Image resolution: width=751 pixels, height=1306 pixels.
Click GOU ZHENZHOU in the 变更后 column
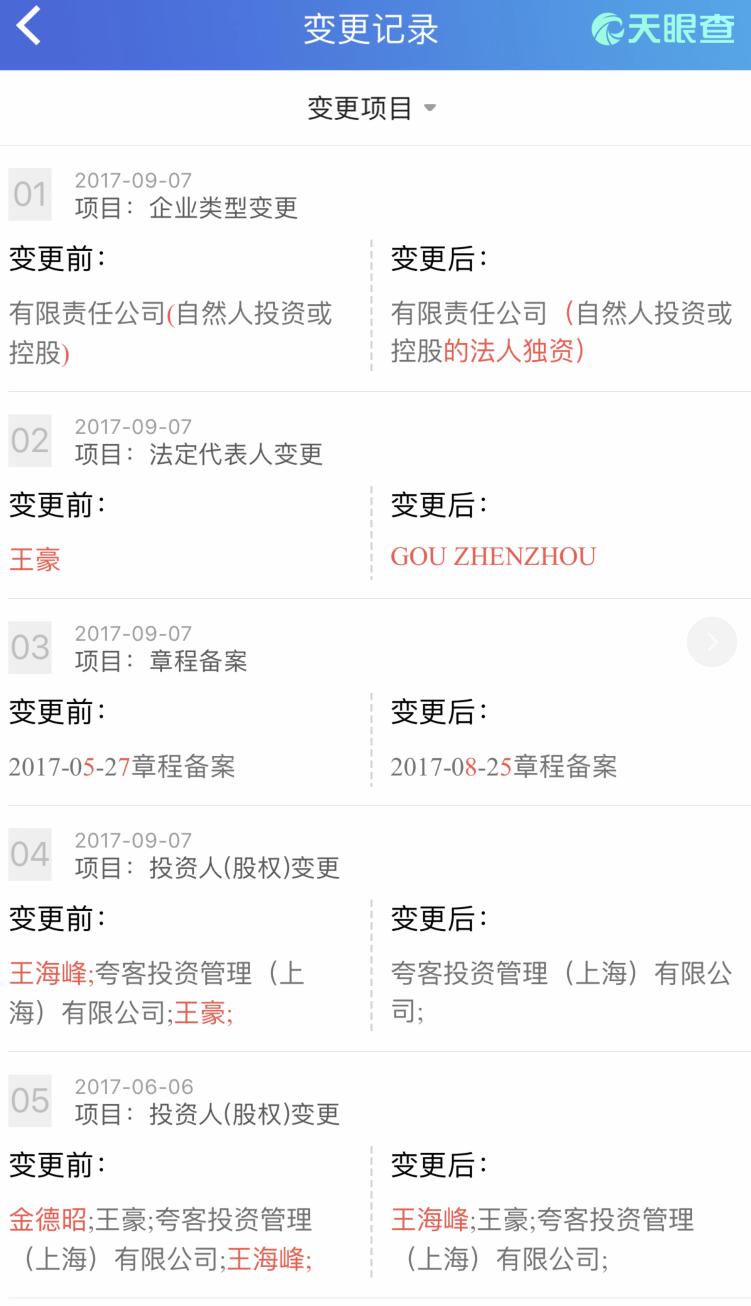(x=492, y=557)
